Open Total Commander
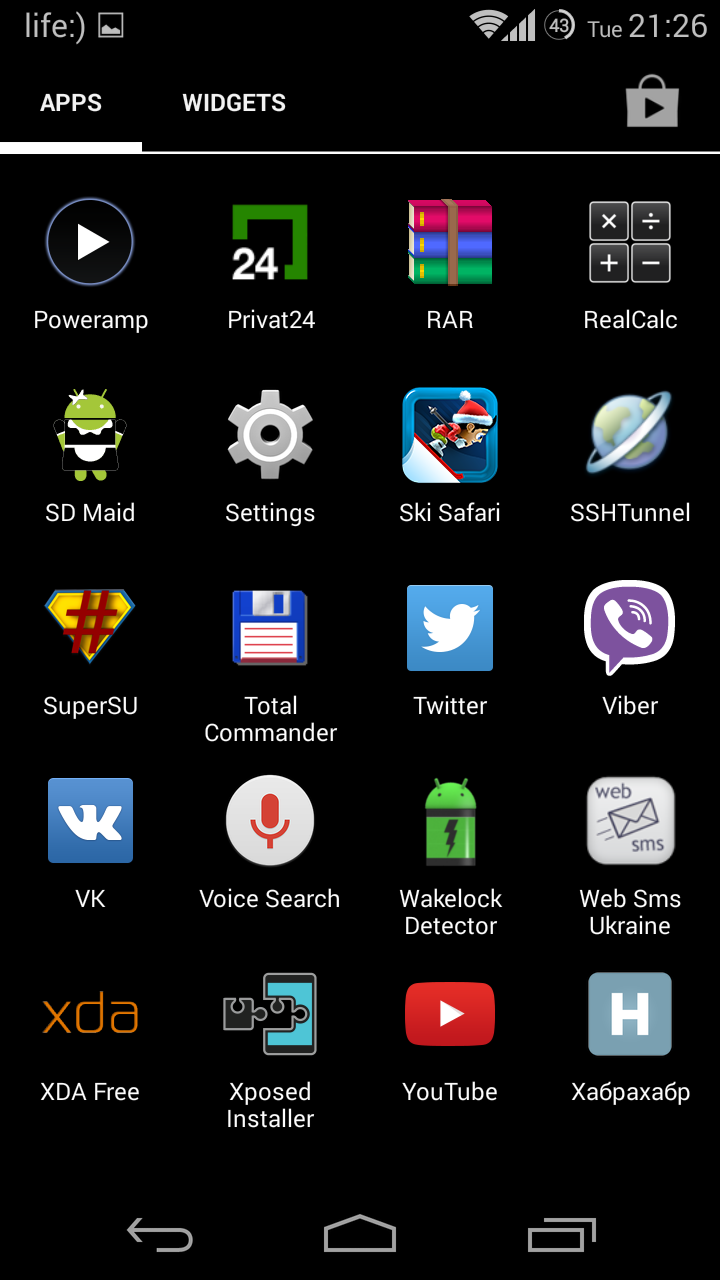The image size is (720, 1280). [270, 628]
